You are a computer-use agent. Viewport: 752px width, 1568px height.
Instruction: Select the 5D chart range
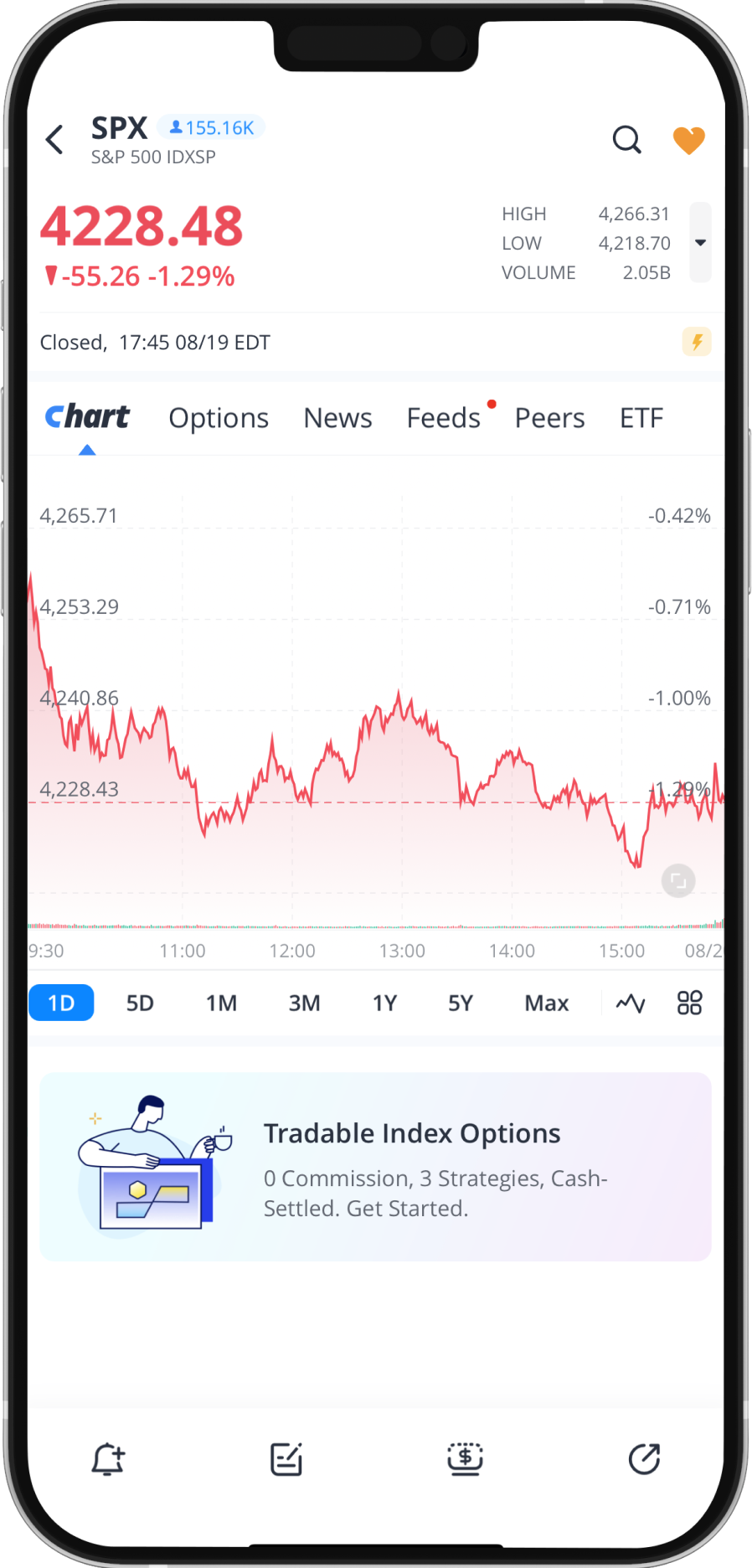[x=140, y=1003]
